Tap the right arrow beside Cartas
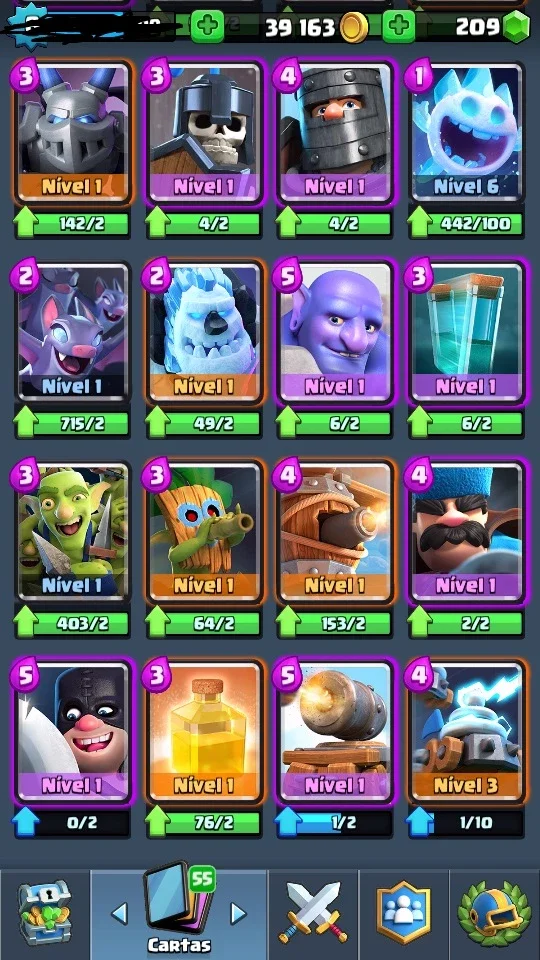 238,913
